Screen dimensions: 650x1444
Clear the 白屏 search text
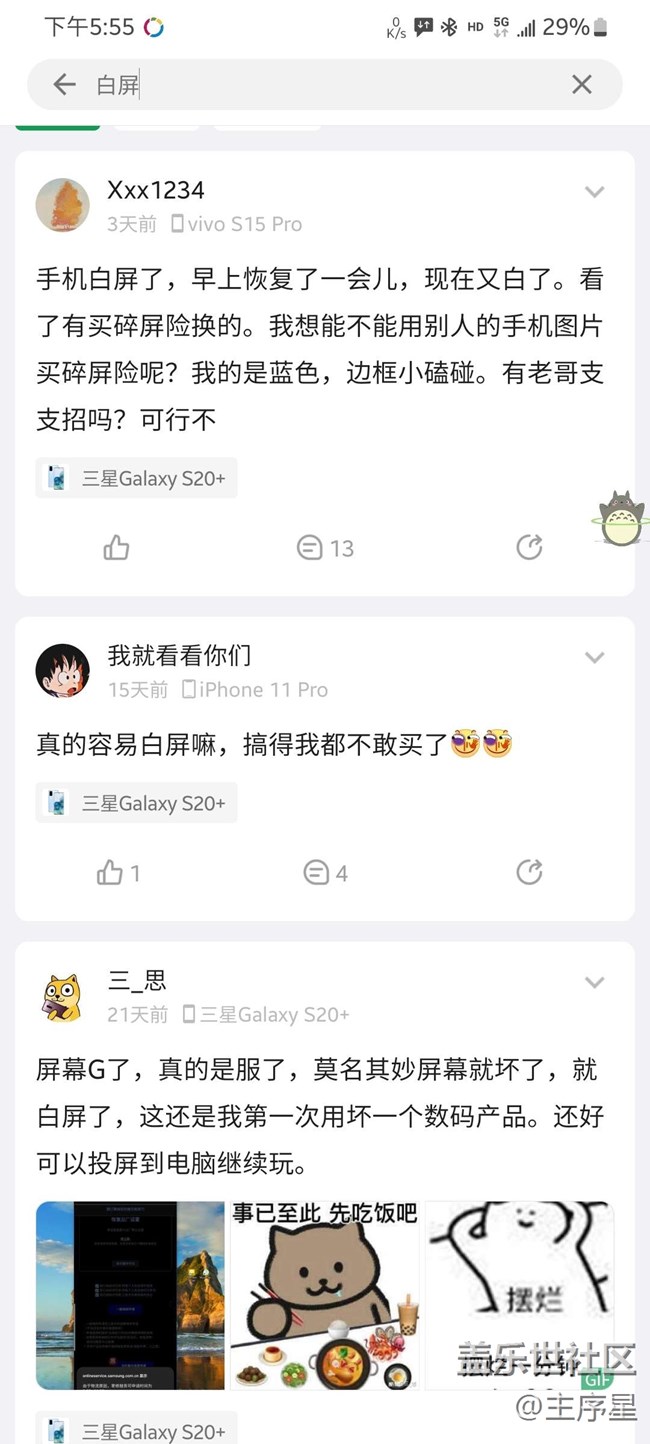[x=581, y=85]
